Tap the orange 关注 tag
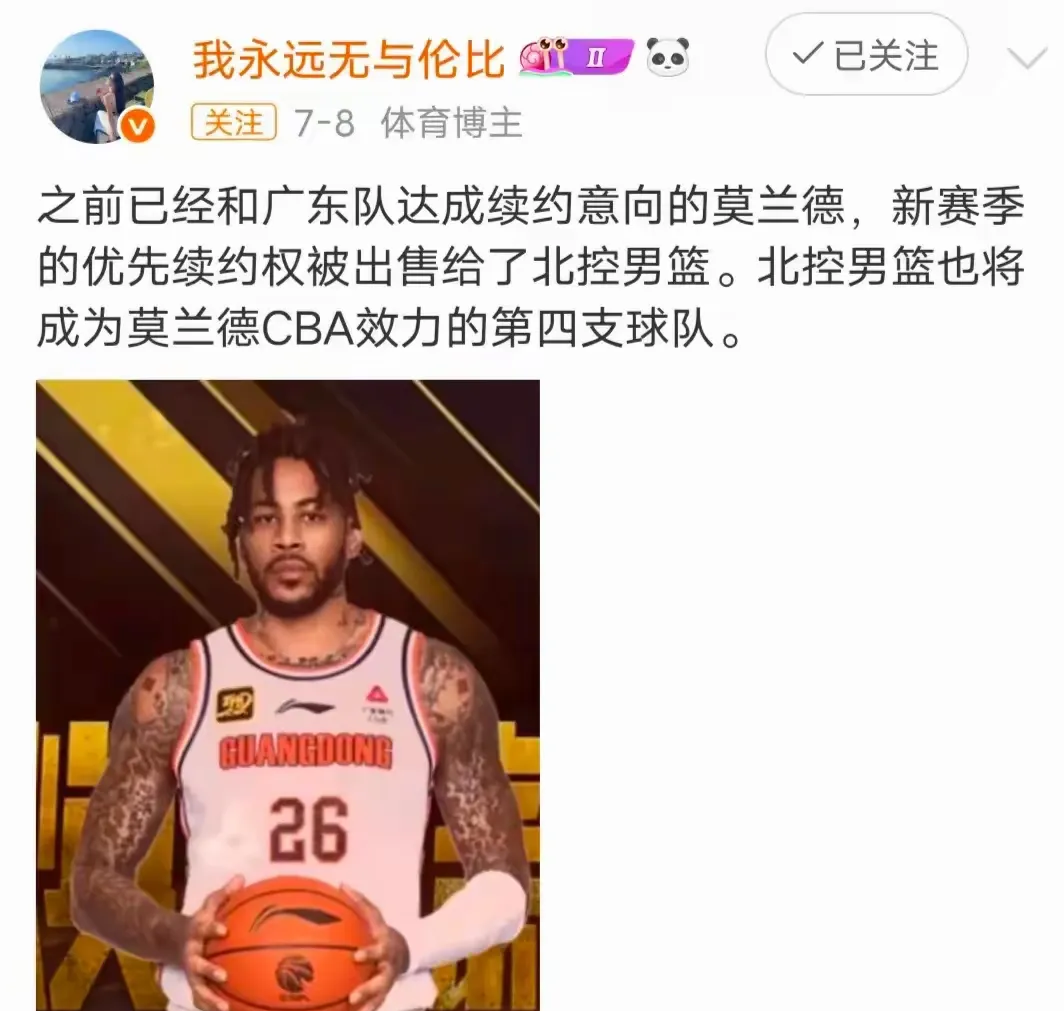This screenshot has width=1064, height=1011. tap(233, 123)
